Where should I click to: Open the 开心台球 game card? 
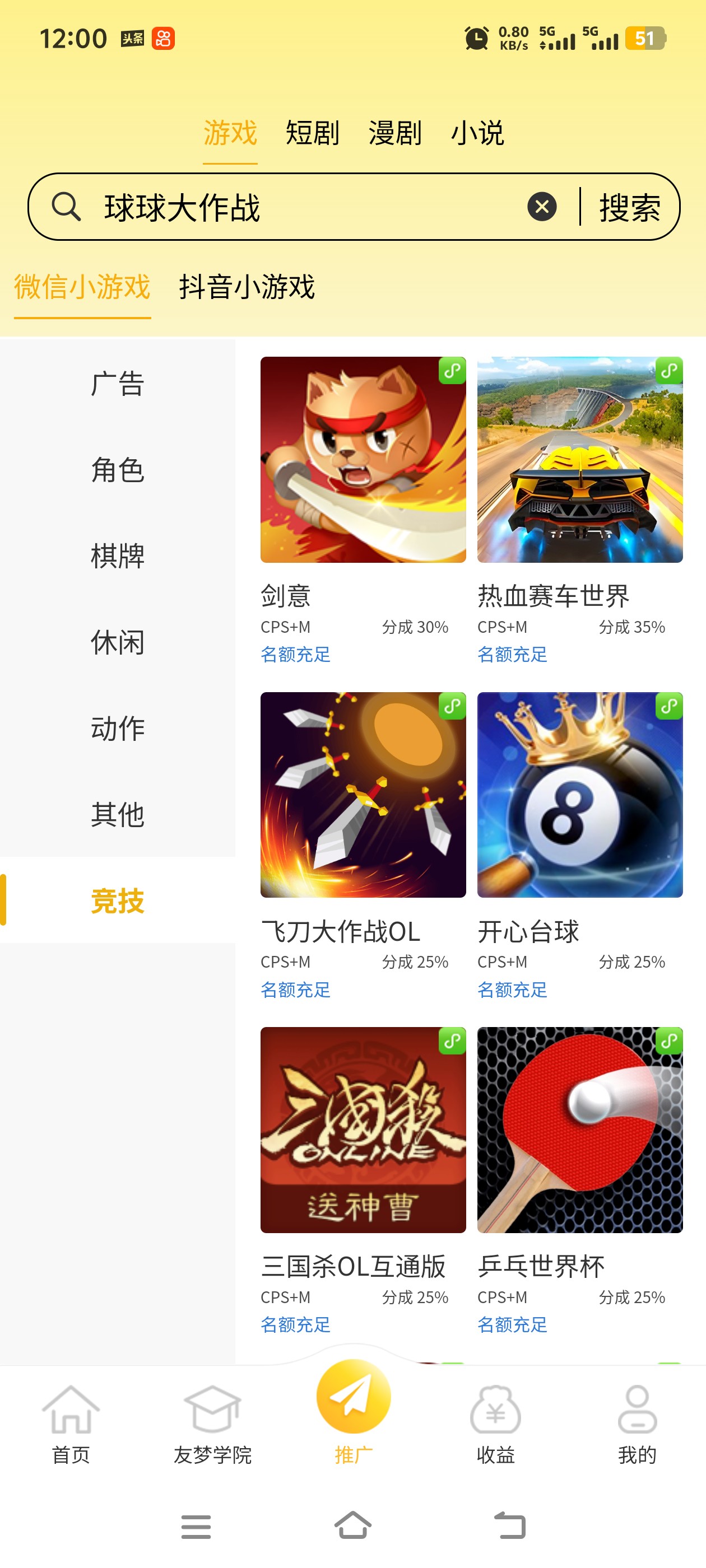(579, 794)
